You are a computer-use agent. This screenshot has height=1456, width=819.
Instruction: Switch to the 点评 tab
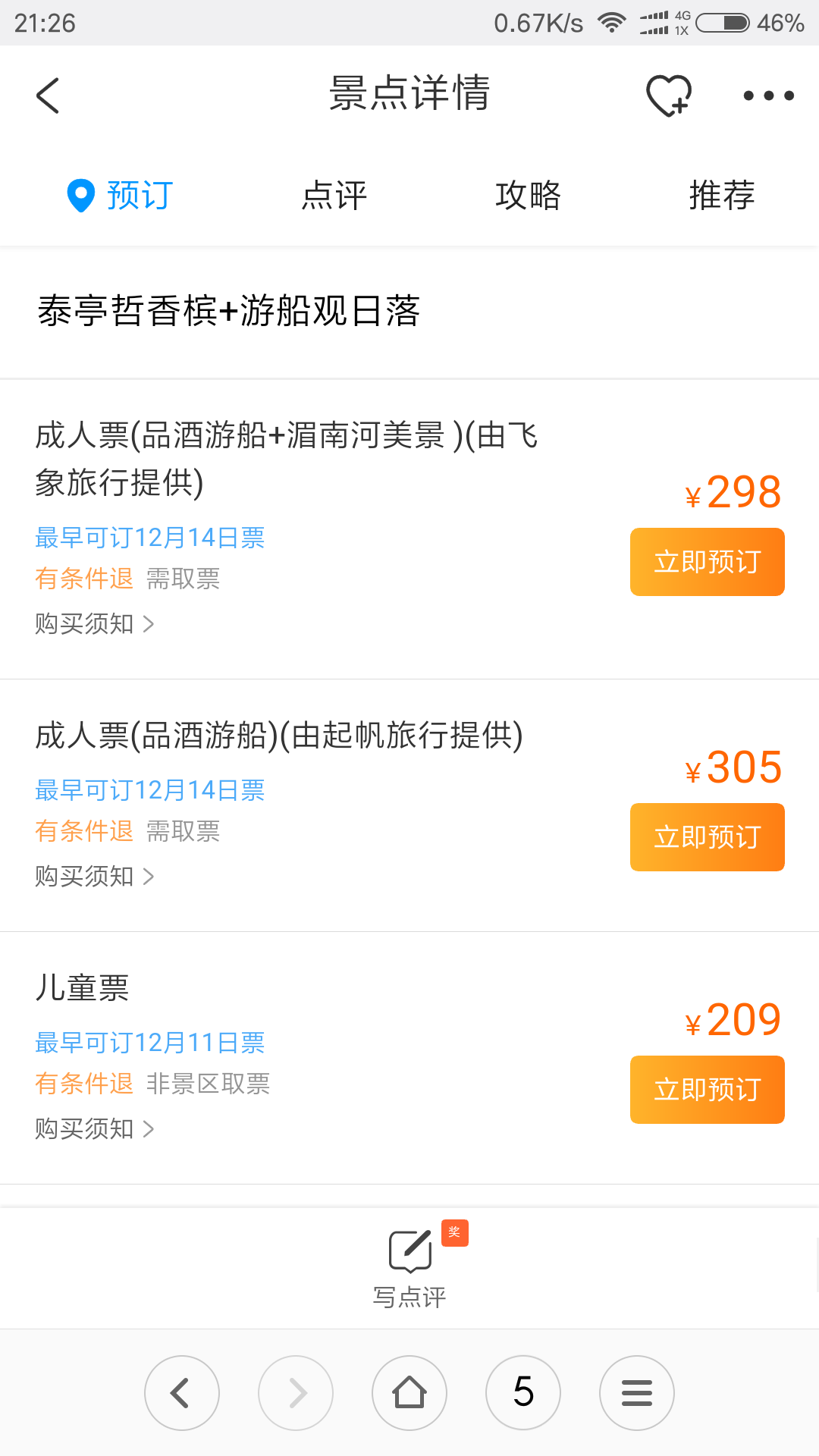(x=334, y=196)
